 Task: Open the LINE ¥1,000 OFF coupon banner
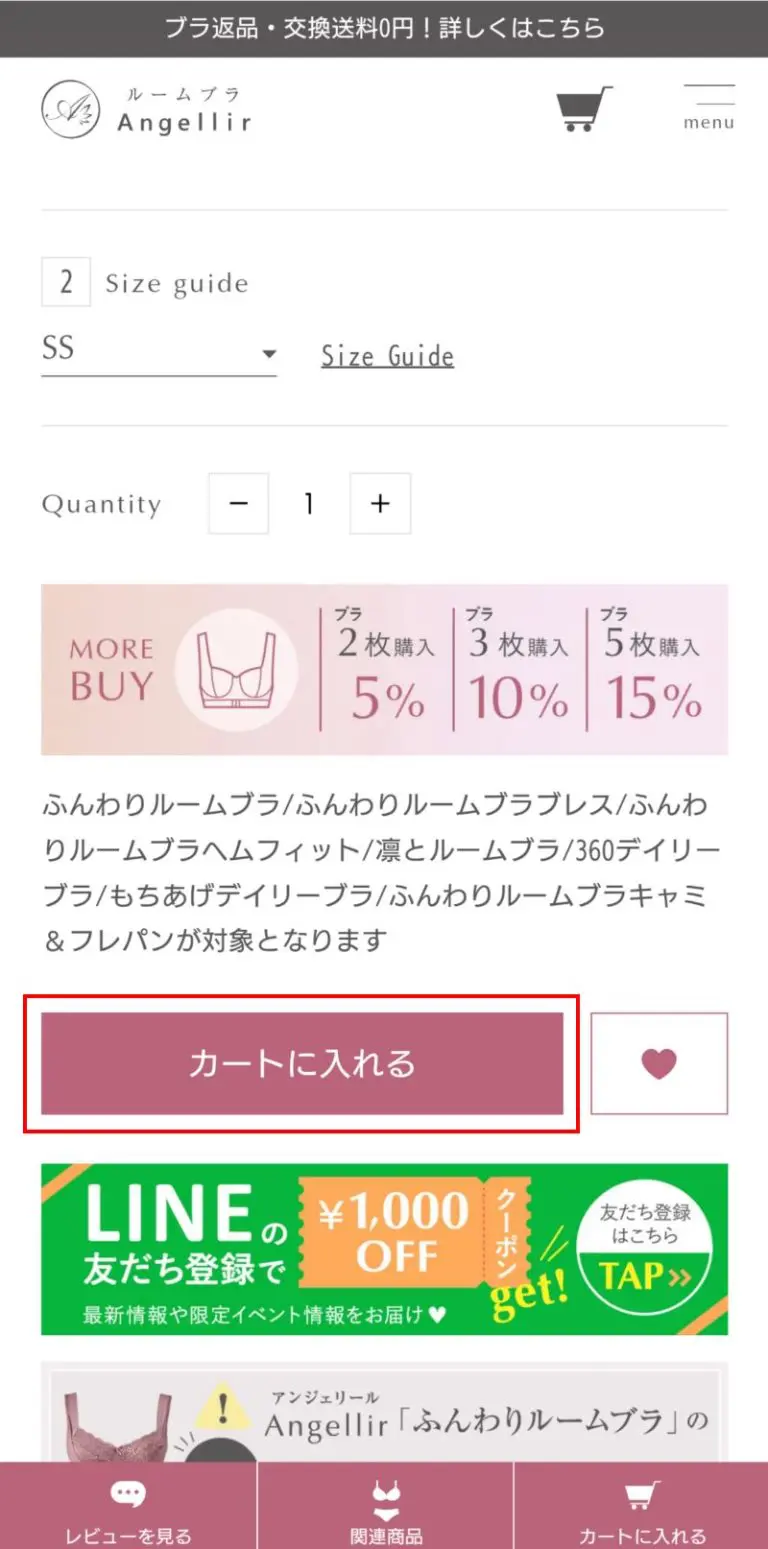(384, 1249)
